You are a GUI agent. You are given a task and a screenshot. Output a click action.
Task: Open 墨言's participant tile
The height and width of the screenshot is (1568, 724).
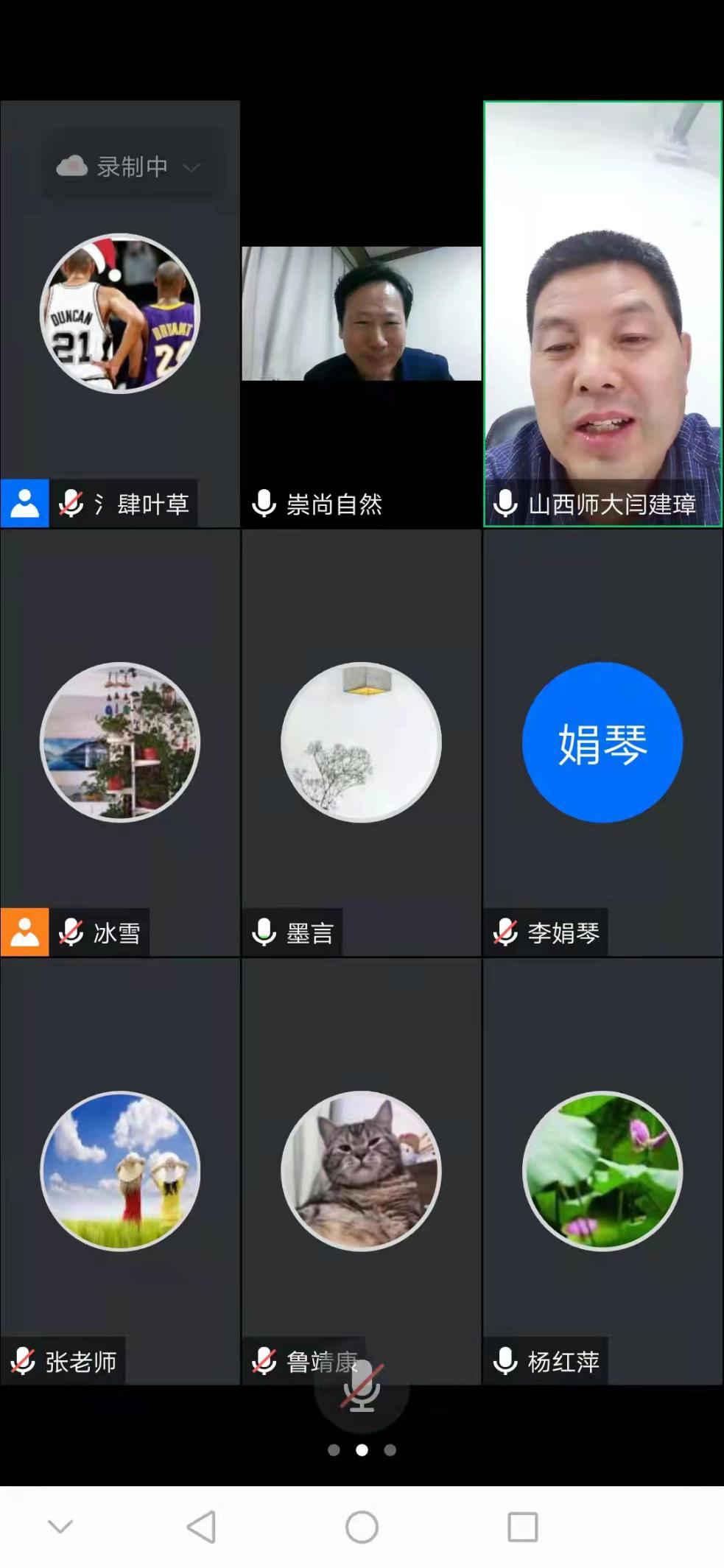(x=361, y=742)
